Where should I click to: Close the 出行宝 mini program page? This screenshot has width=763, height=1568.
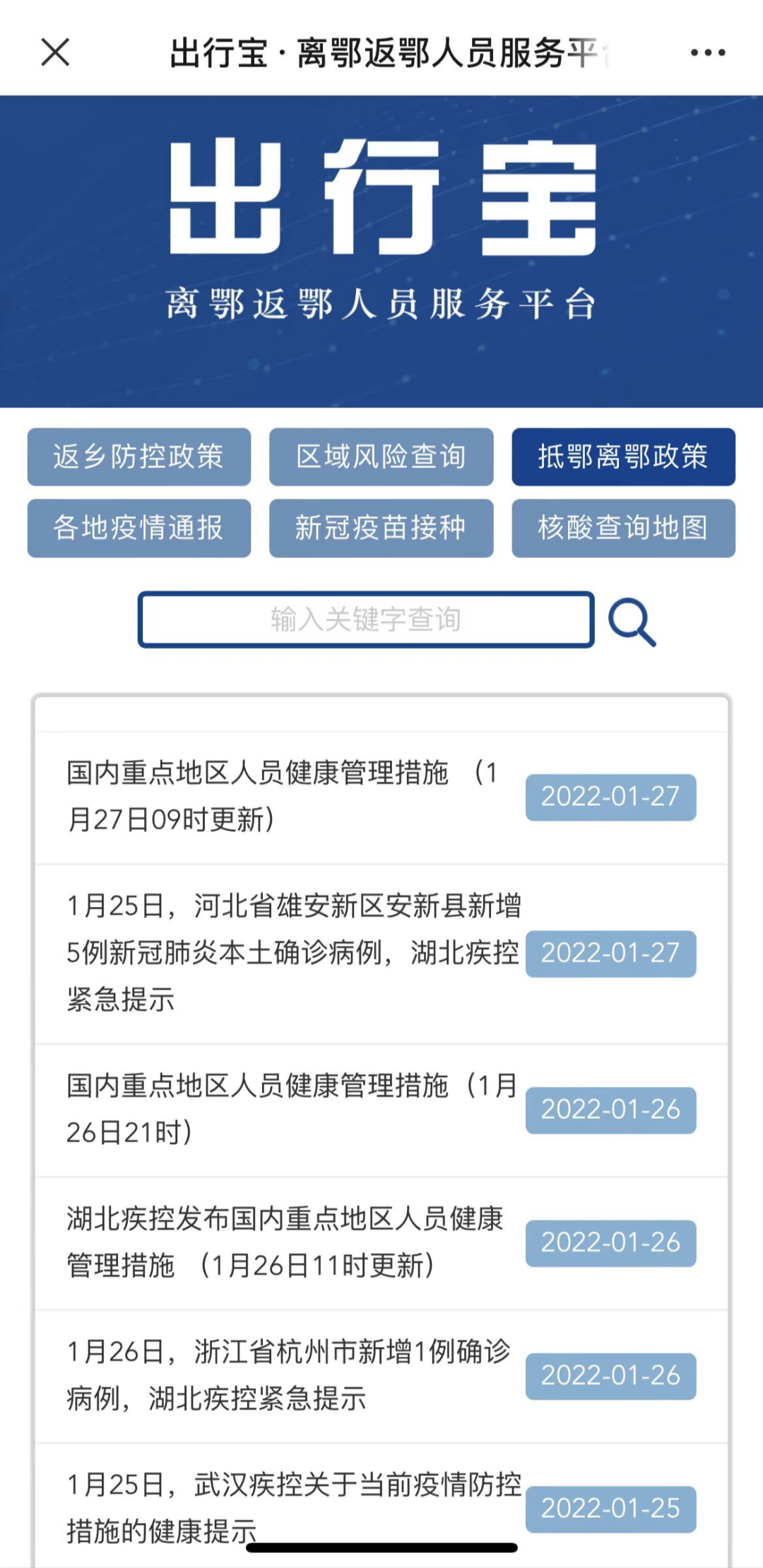[x=55, y=52]
